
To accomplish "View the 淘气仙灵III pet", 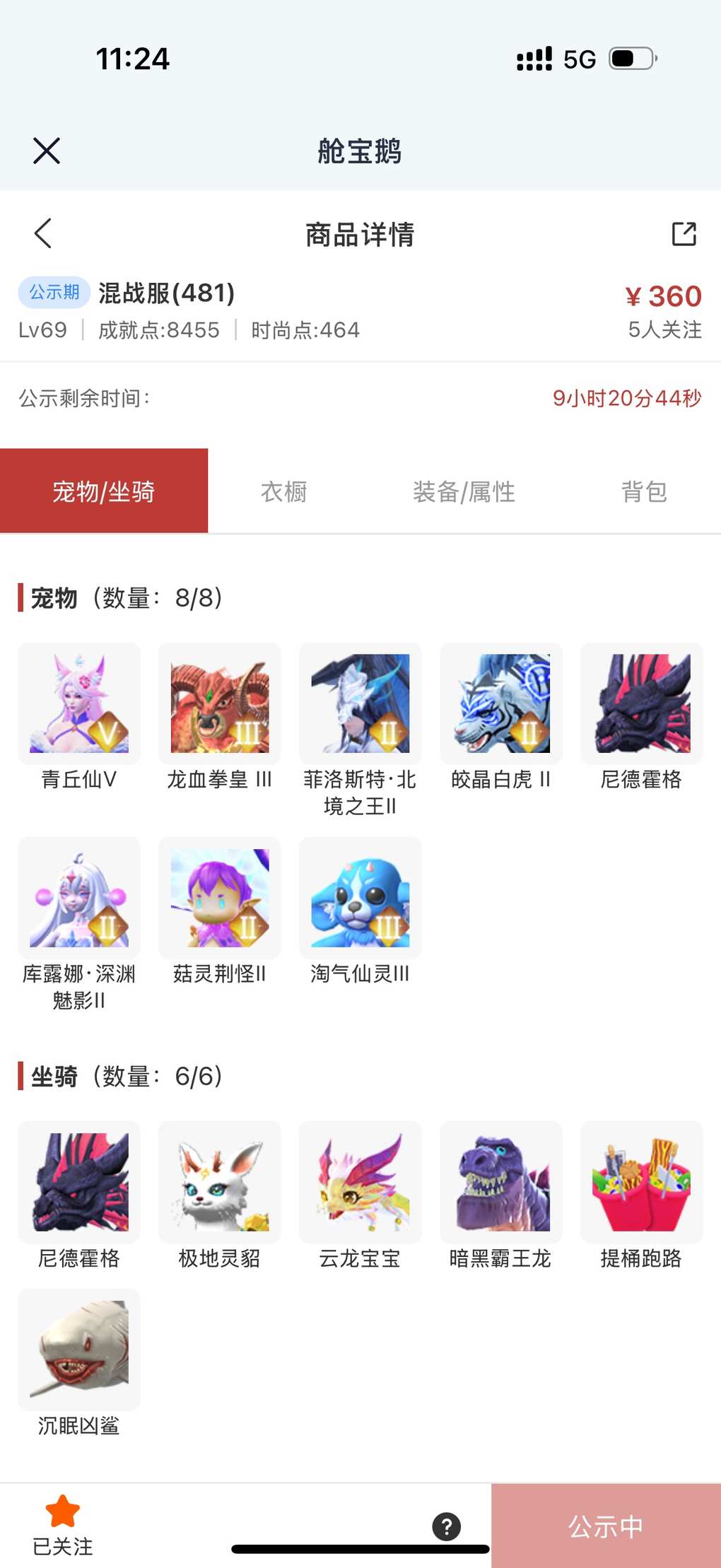I will pos(360,899).
